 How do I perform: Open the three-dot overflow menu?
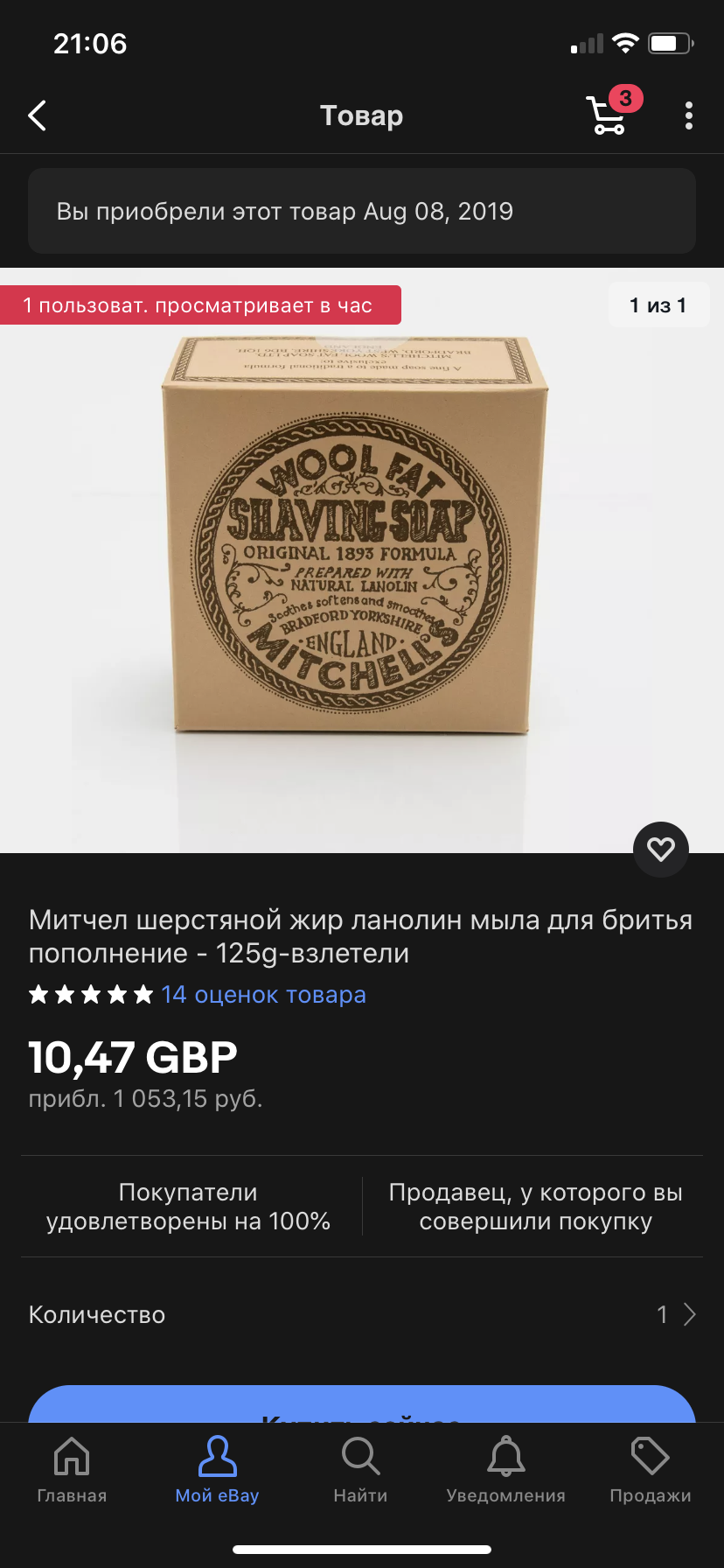pos(689,115)
